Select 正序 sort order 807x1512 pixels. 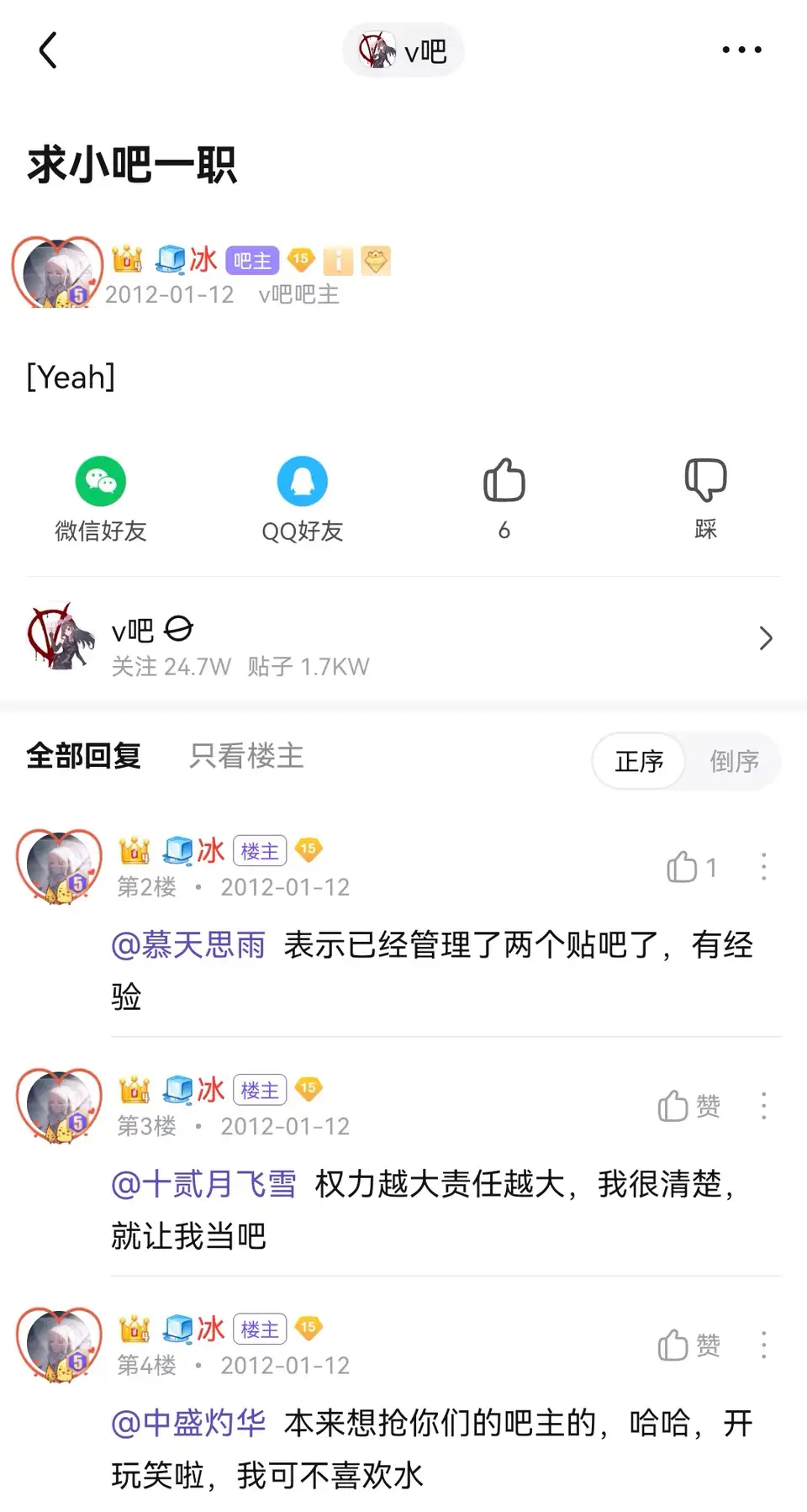click(x=639, y=761)
